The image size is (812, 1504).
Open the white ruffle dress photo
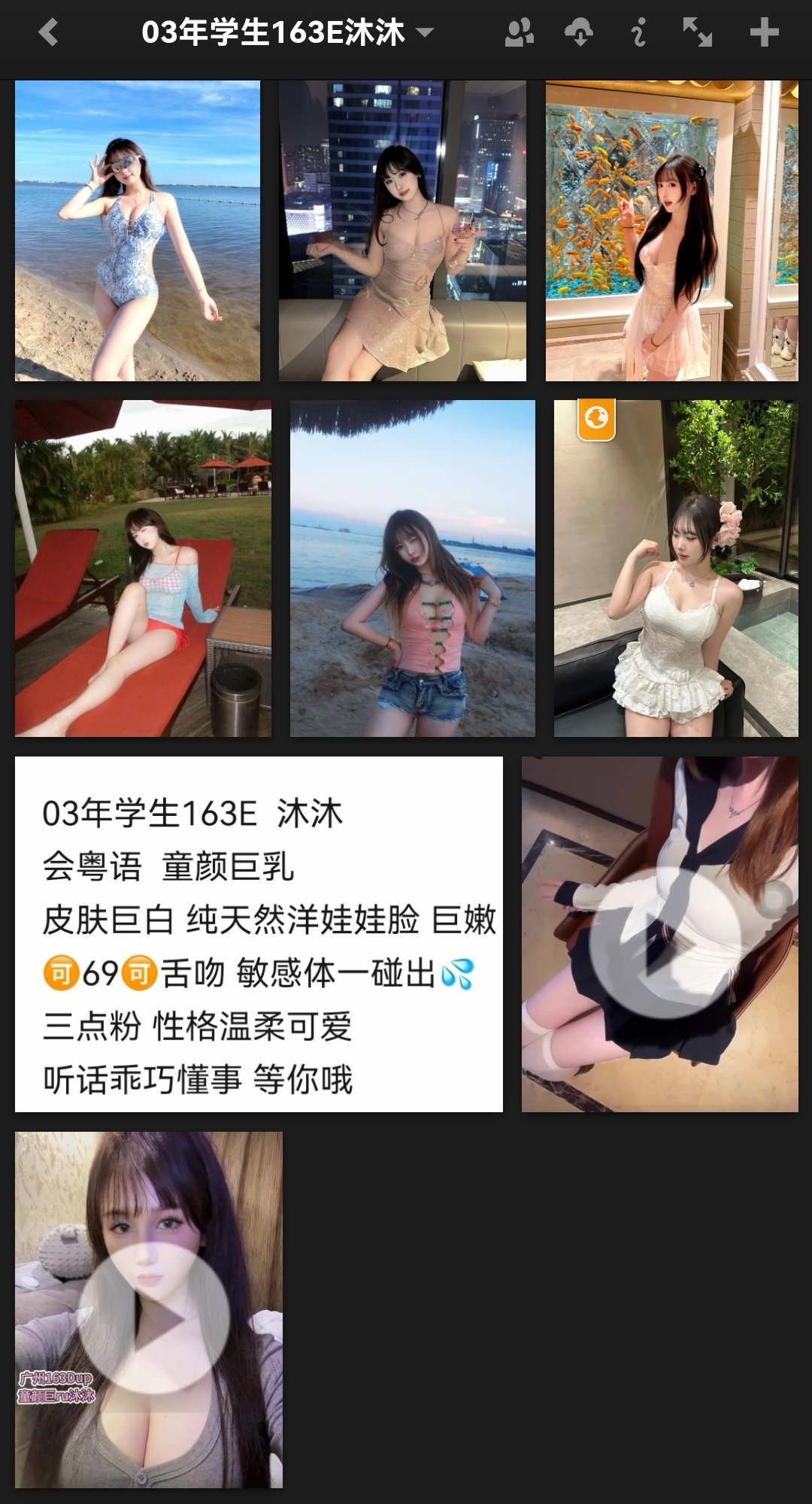(676, 569)
